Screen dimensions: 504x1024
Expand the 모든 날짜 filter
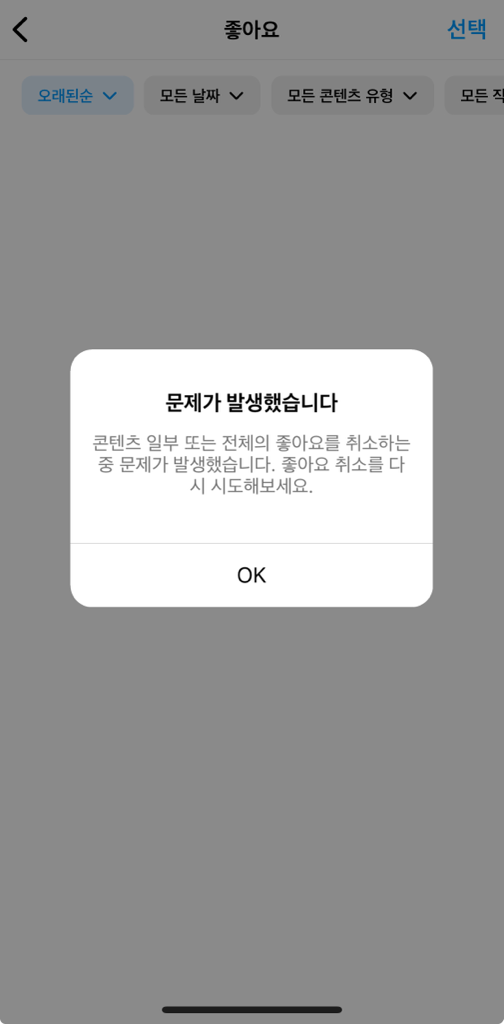[x=202, y=96]
